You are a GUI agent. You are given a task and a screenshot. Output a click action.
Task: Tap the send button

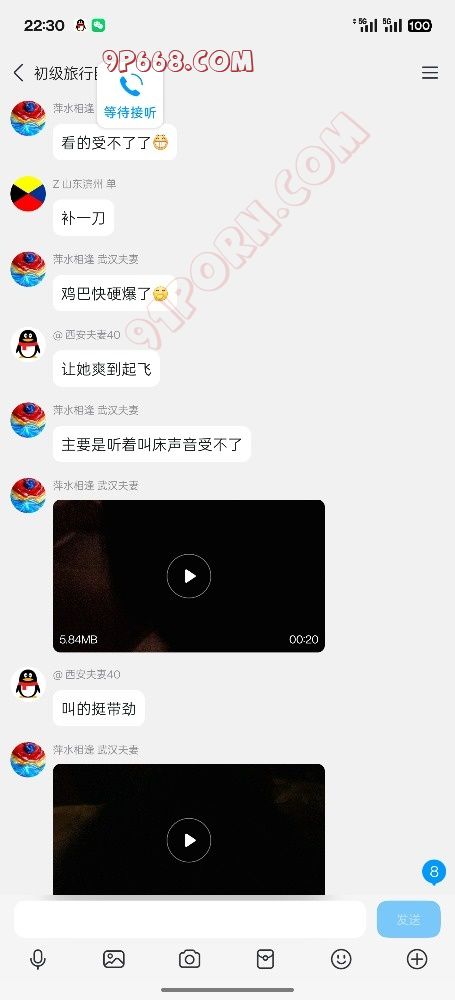408,919
